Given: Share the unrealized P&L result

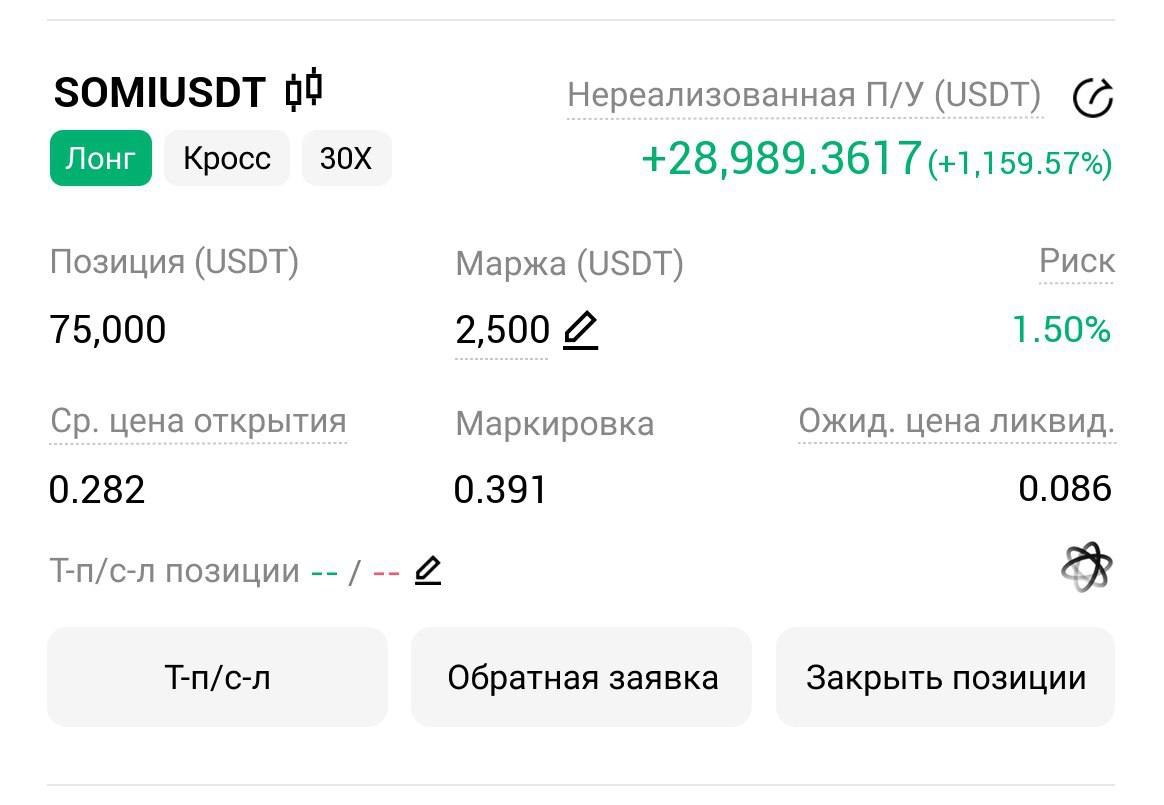Looking at the screenshot, I should pyautogui.click(x=1092, y=98).
